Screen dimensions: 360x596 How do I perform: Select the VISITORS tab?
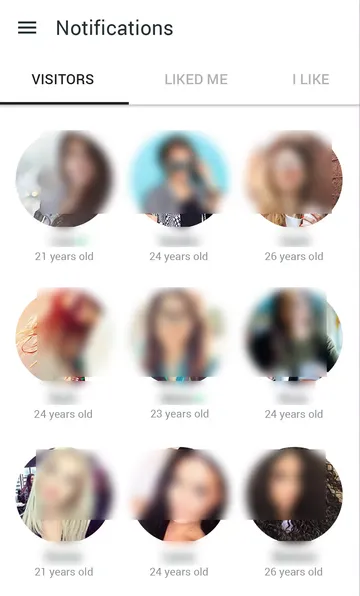pos(63,79)
